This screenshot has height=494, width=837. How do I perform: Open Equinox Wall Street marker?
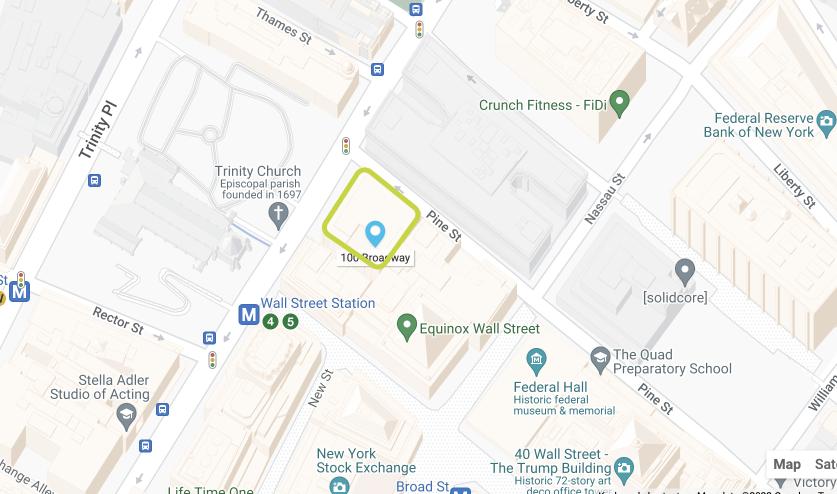(406, 326)
